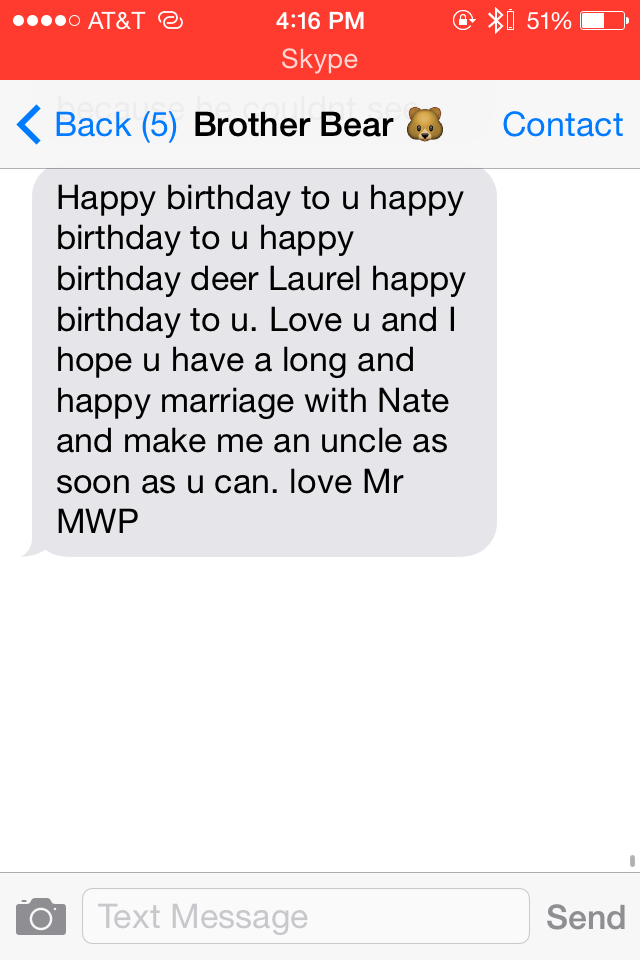Go back to the messages list
This screenshot has height=960, width=640.
[95, 125]
